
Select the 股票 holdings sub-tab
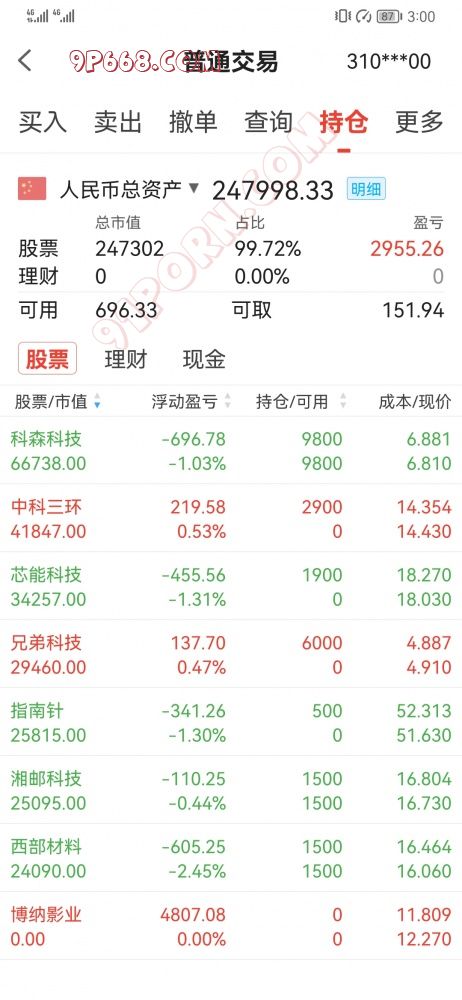47,359
